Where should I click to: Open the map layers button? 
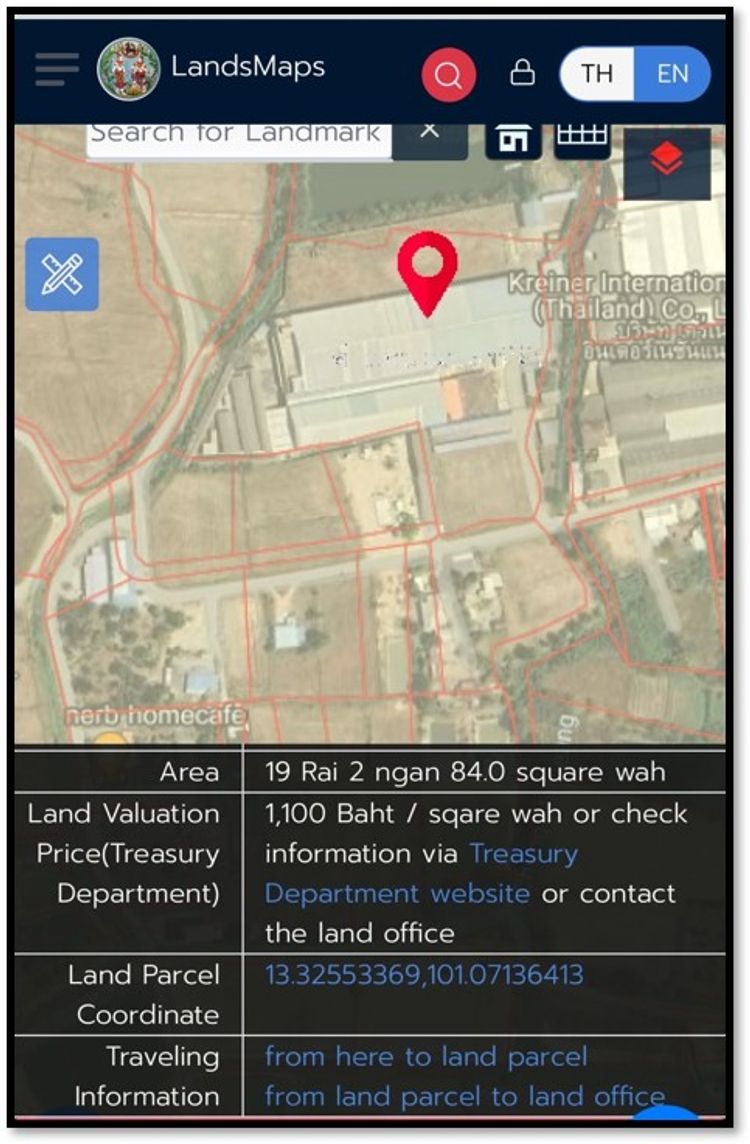click(667, 160)
